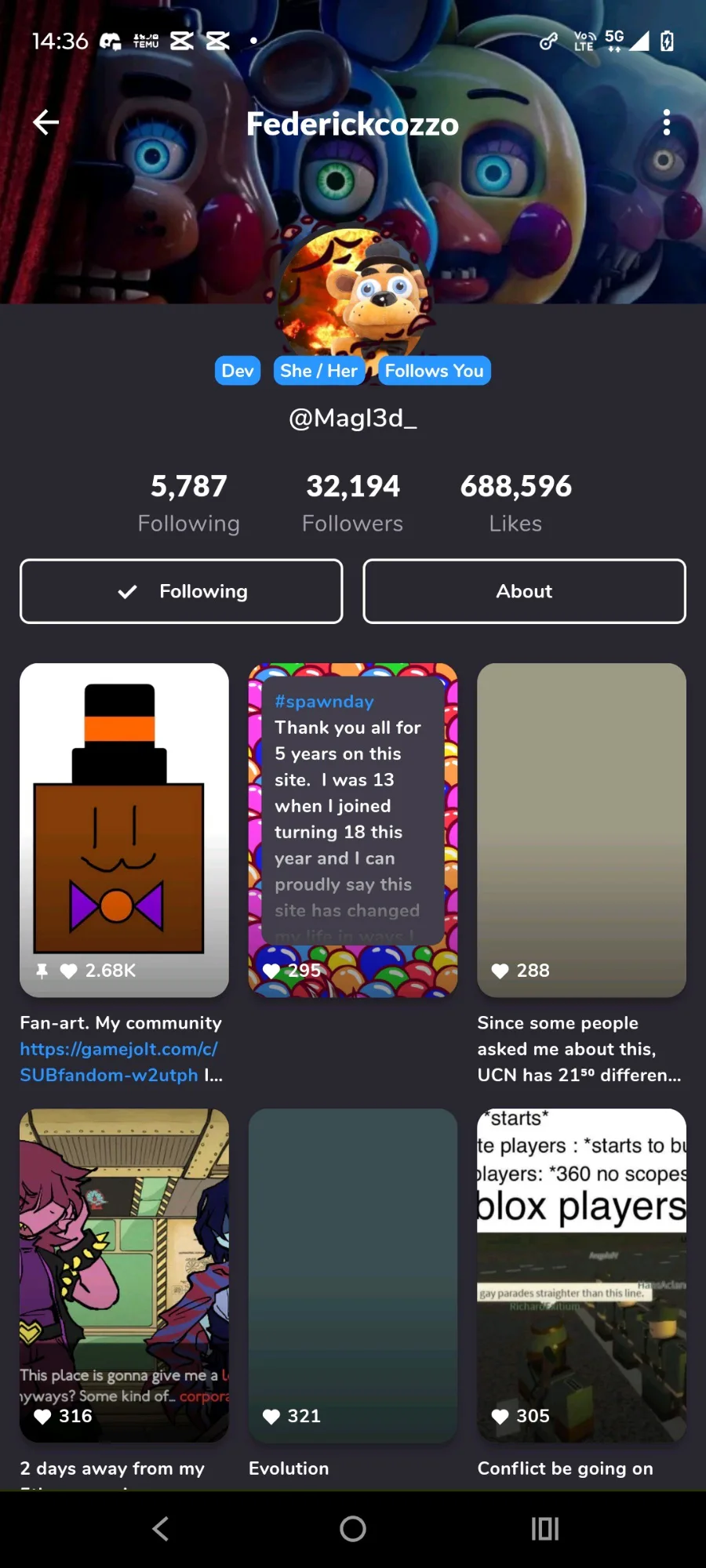The width and height of the screenshot is (706, 1568).
Task: View the 5,787 Following list
Action: [x=188, y=503]
